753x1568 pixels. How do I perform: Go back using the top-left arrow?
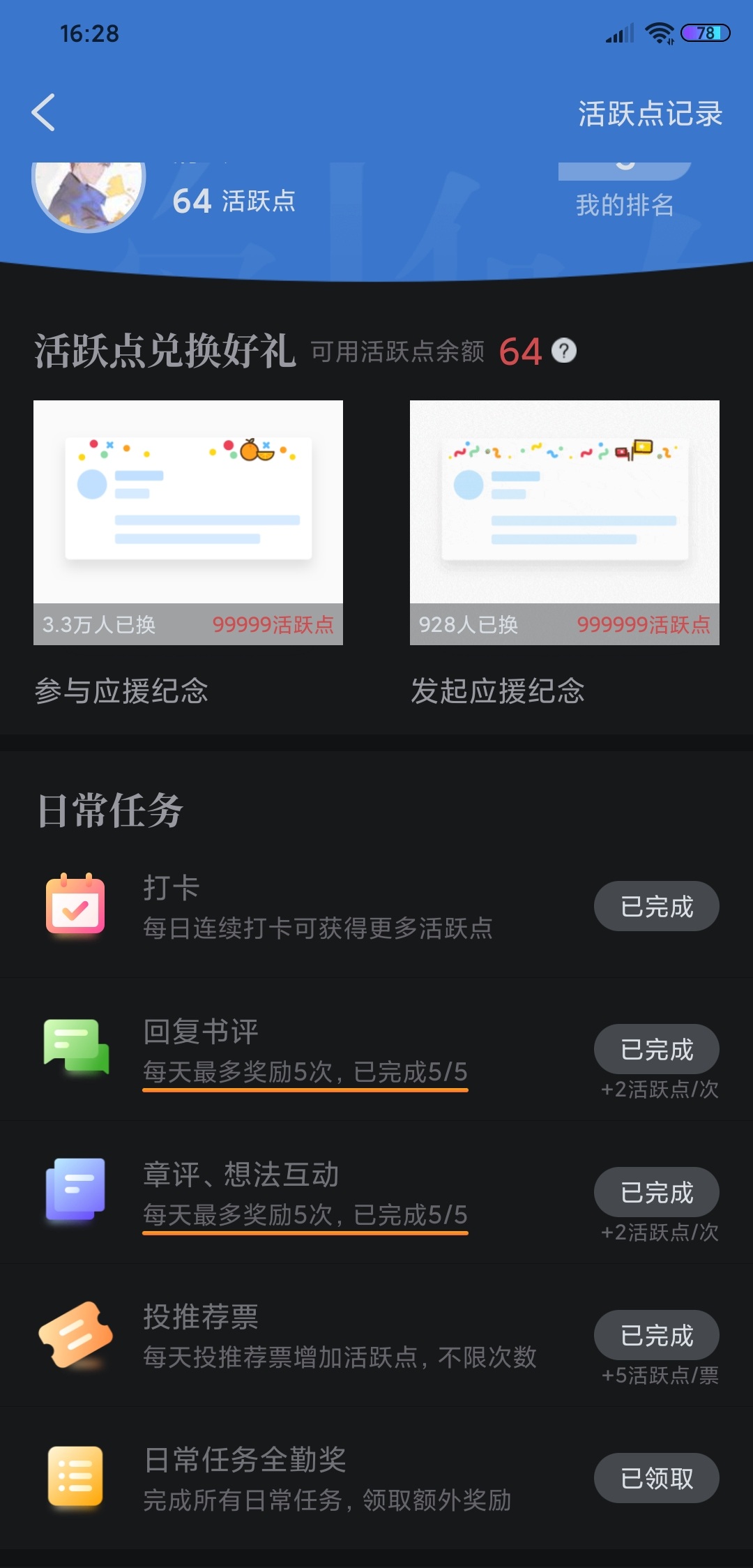43,112
